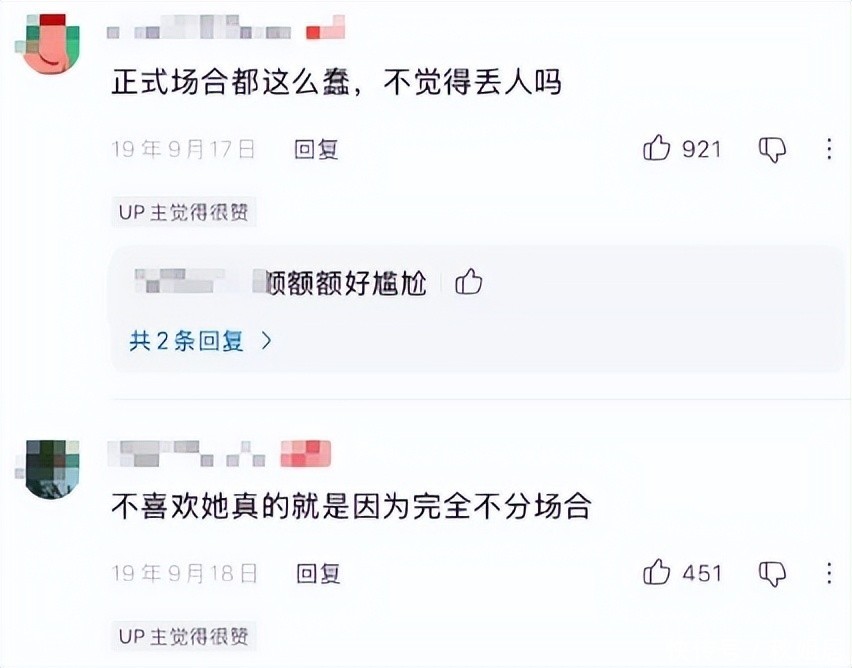Reply to the 9月17日 comment

point(317,150)
